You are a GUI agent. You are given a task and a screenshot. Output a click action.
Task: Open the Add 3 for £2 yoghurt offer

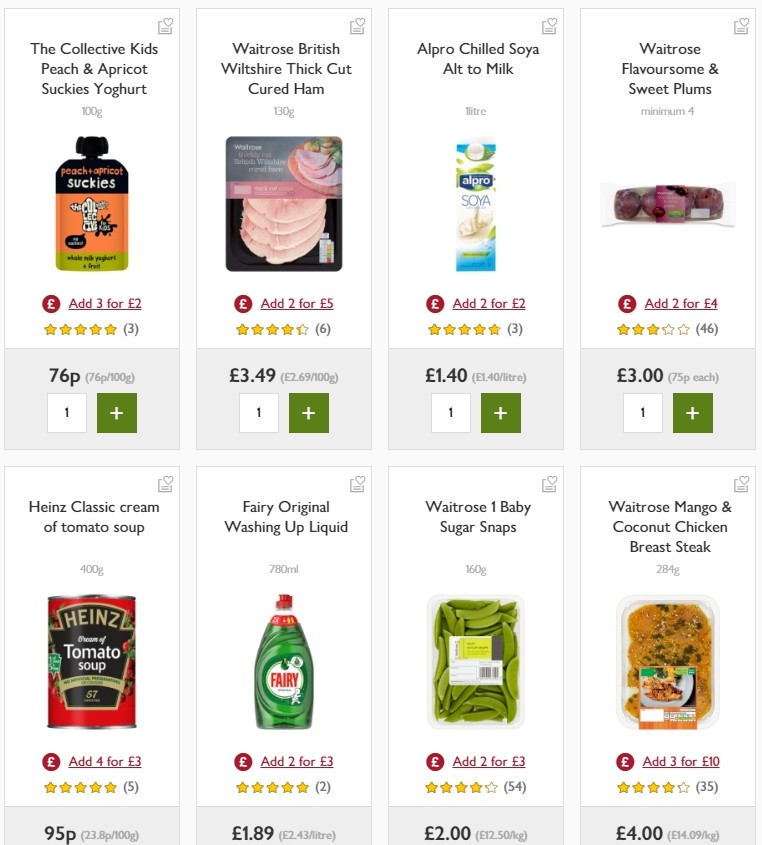(103, 303)
